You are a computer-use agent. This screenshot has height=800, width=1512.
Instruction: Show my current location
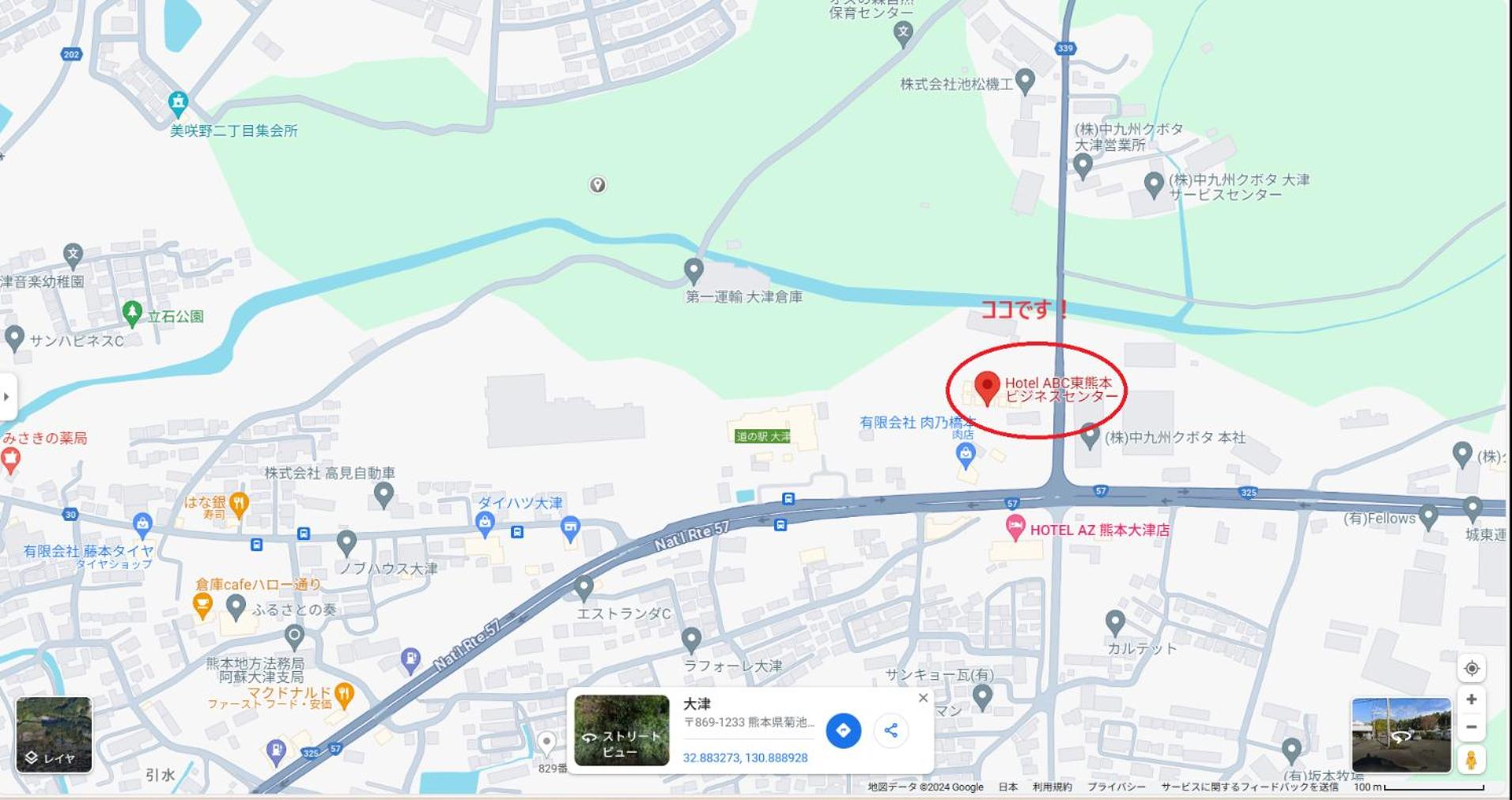pos(1471,668)
